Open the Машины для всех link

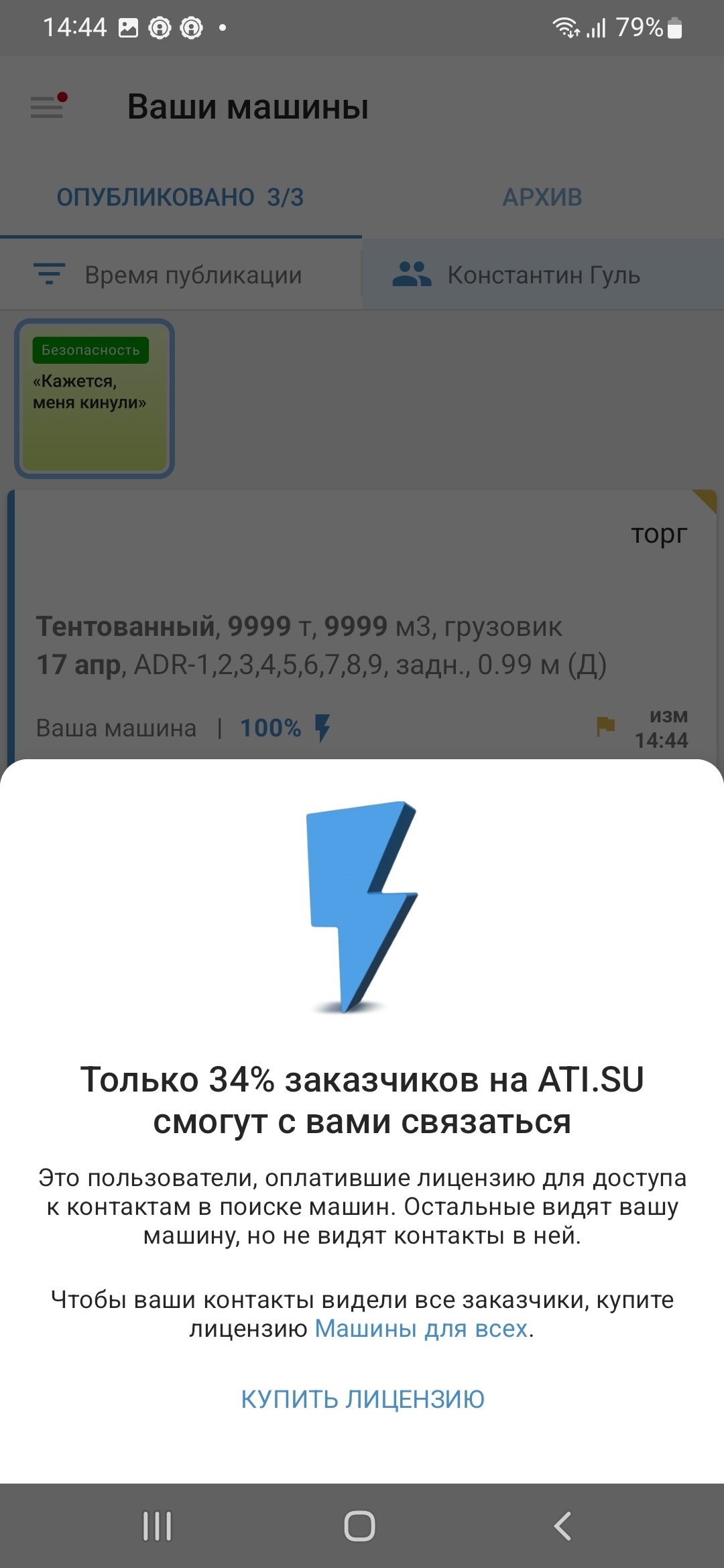coord(421,1329)
